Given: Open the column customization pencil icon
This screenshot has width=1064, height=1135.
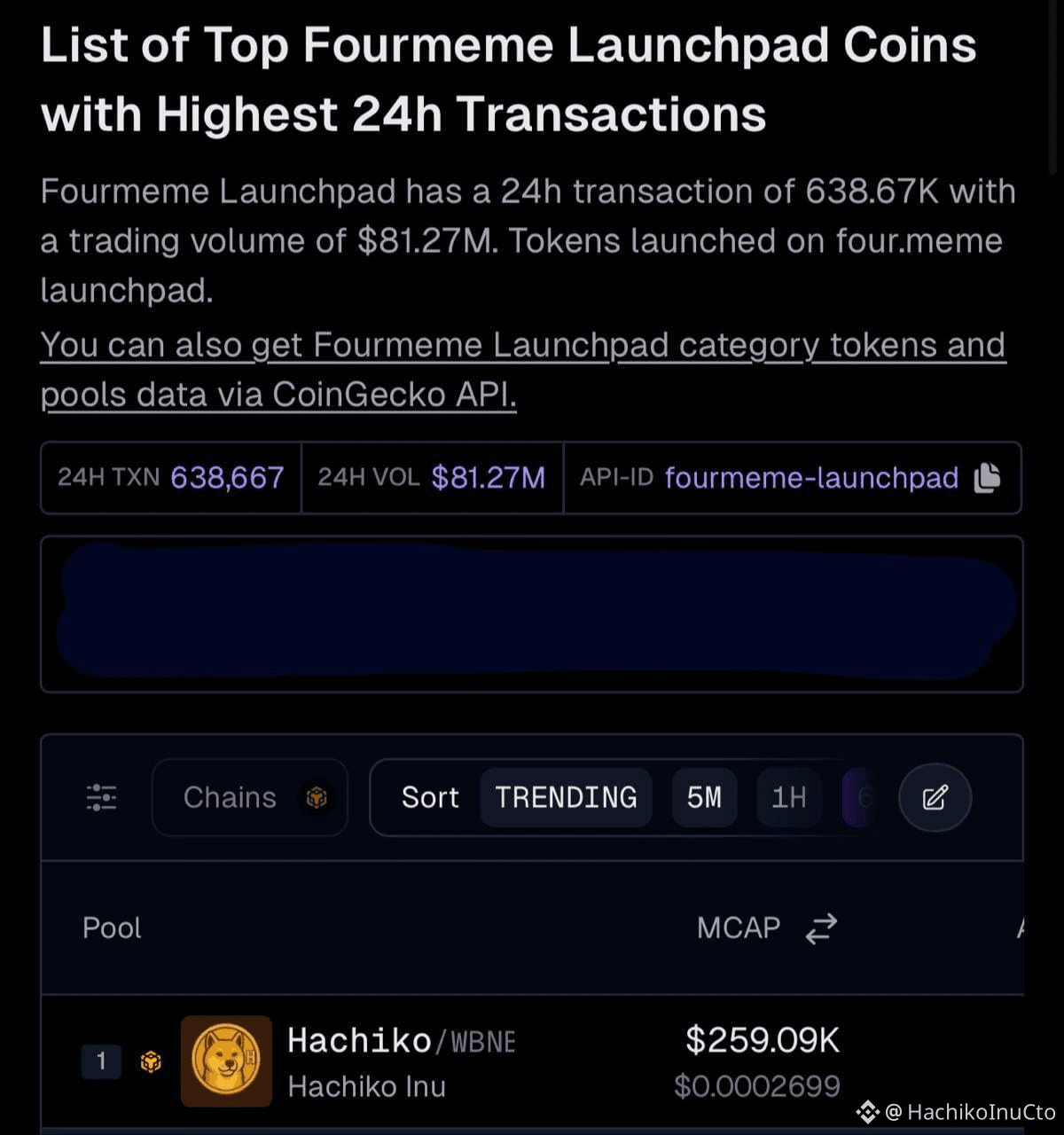Looking at the screenshot, I should tap(935, 797).
